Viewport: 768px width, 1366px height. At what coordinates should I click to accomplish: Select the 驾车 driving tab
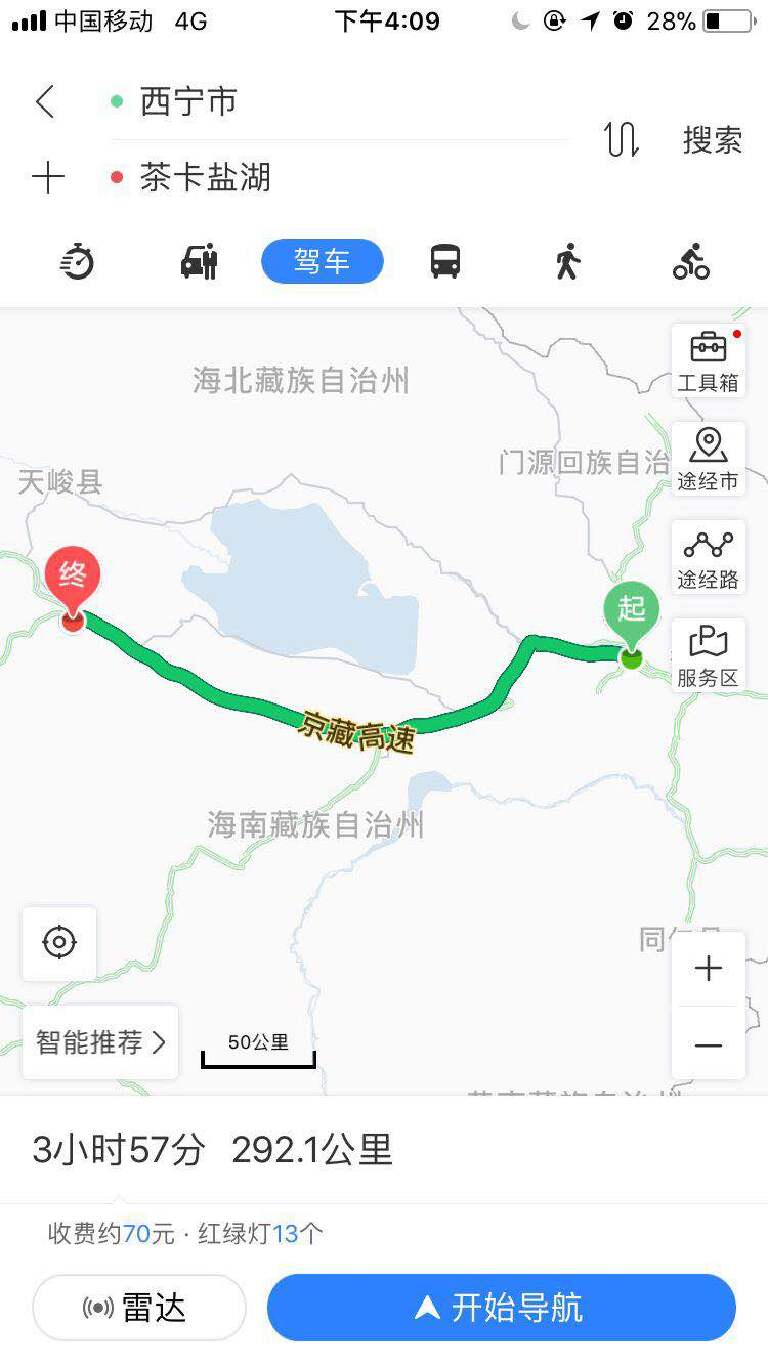[322, 262]
